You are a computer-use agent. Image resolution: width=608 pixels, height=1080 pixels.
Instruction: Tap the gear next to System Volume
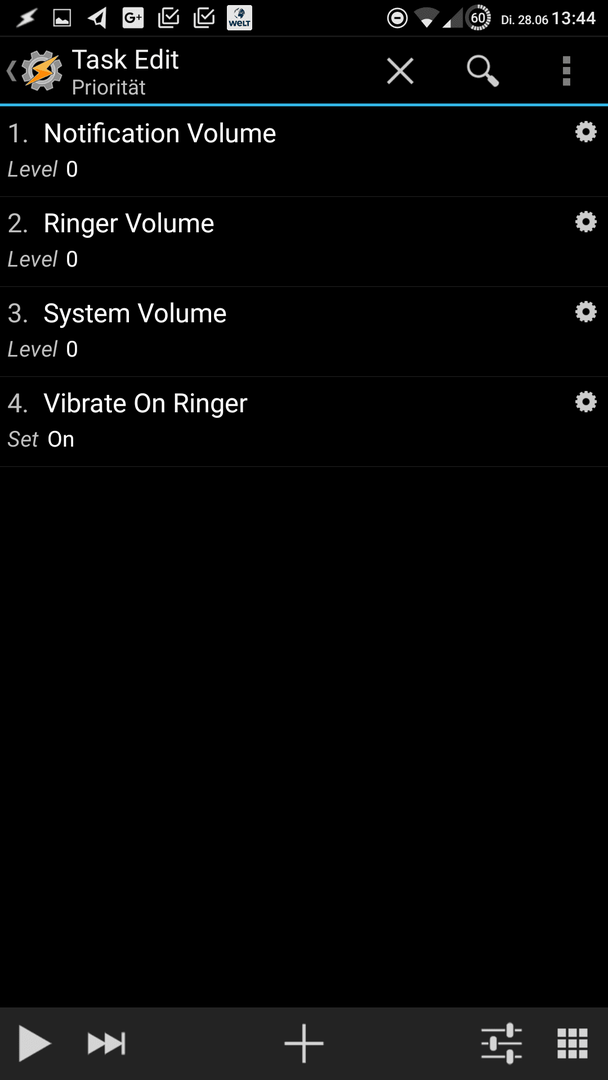[x=585, y=312]
